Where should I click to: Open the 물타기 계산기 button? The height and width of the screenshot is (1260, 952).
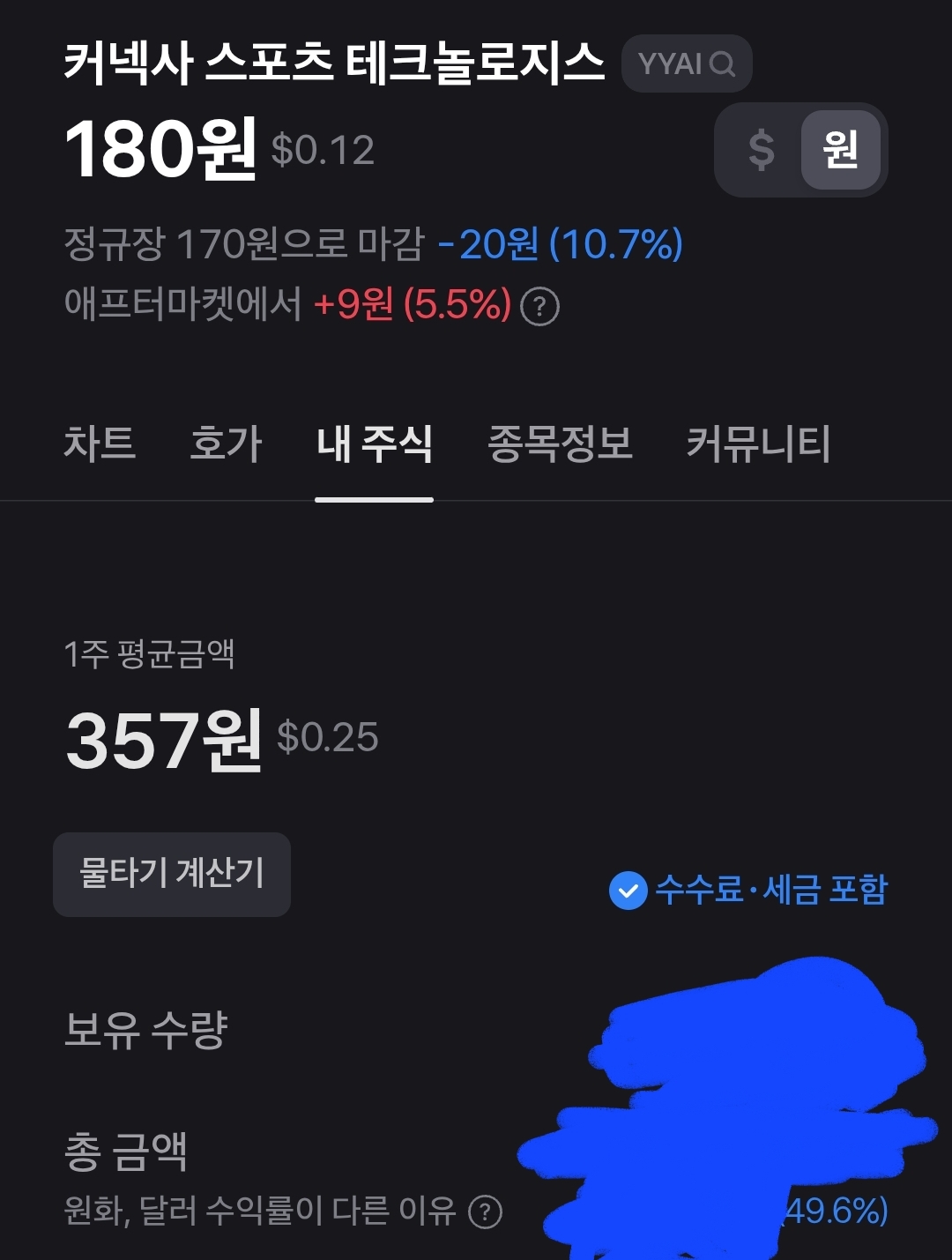172,874
